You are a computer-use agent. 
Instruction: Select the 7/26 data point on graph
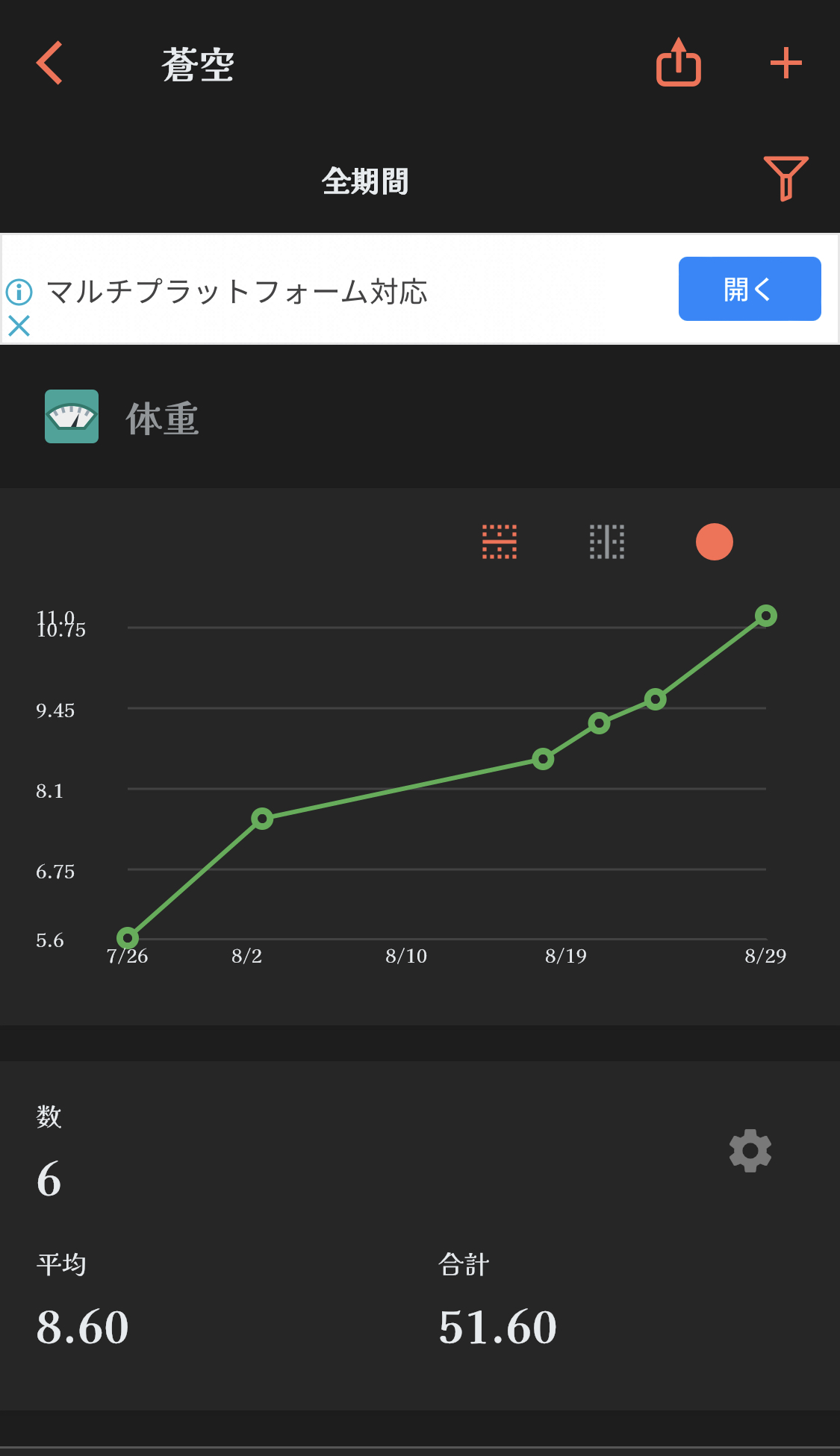128,938
